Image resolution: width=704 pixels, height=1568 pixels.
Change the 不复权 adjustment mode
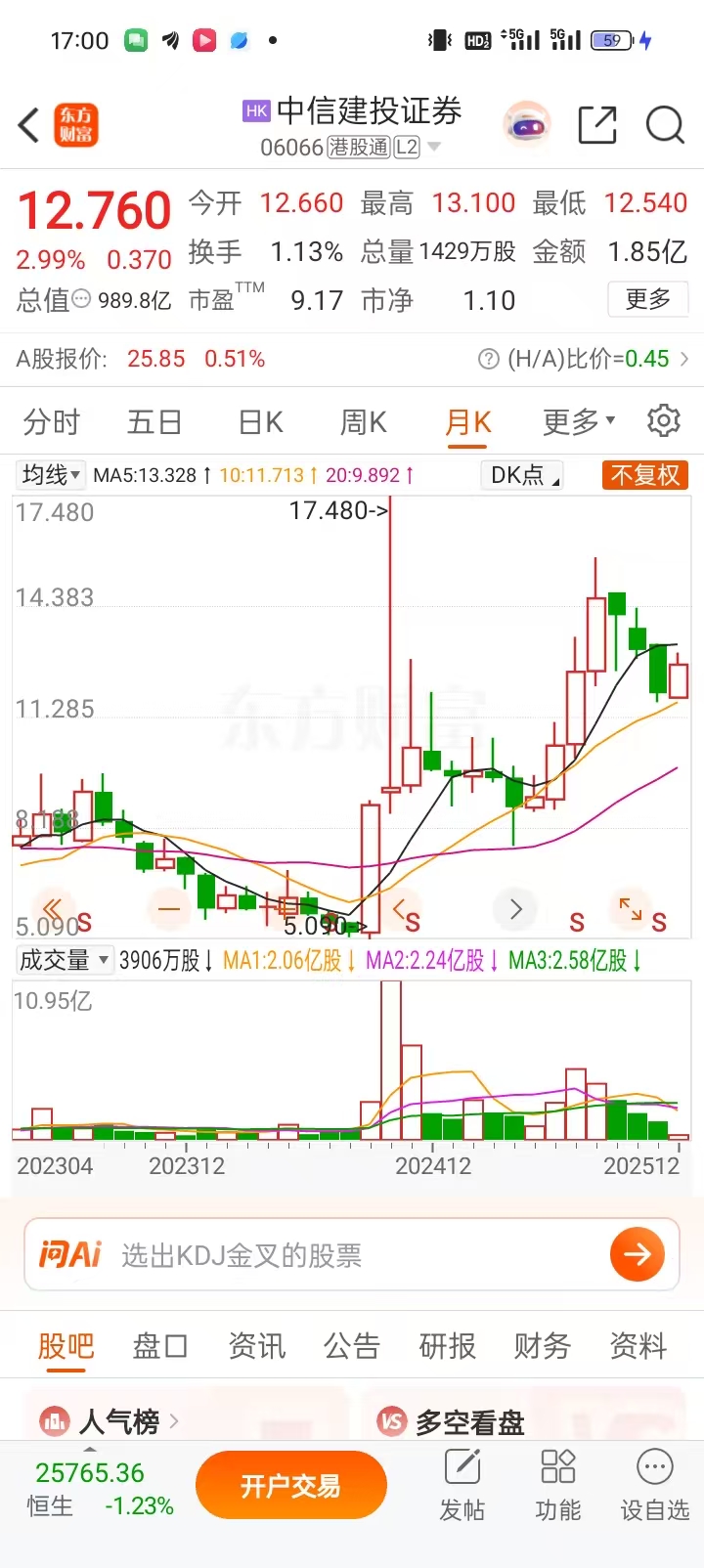pos(645,475)
